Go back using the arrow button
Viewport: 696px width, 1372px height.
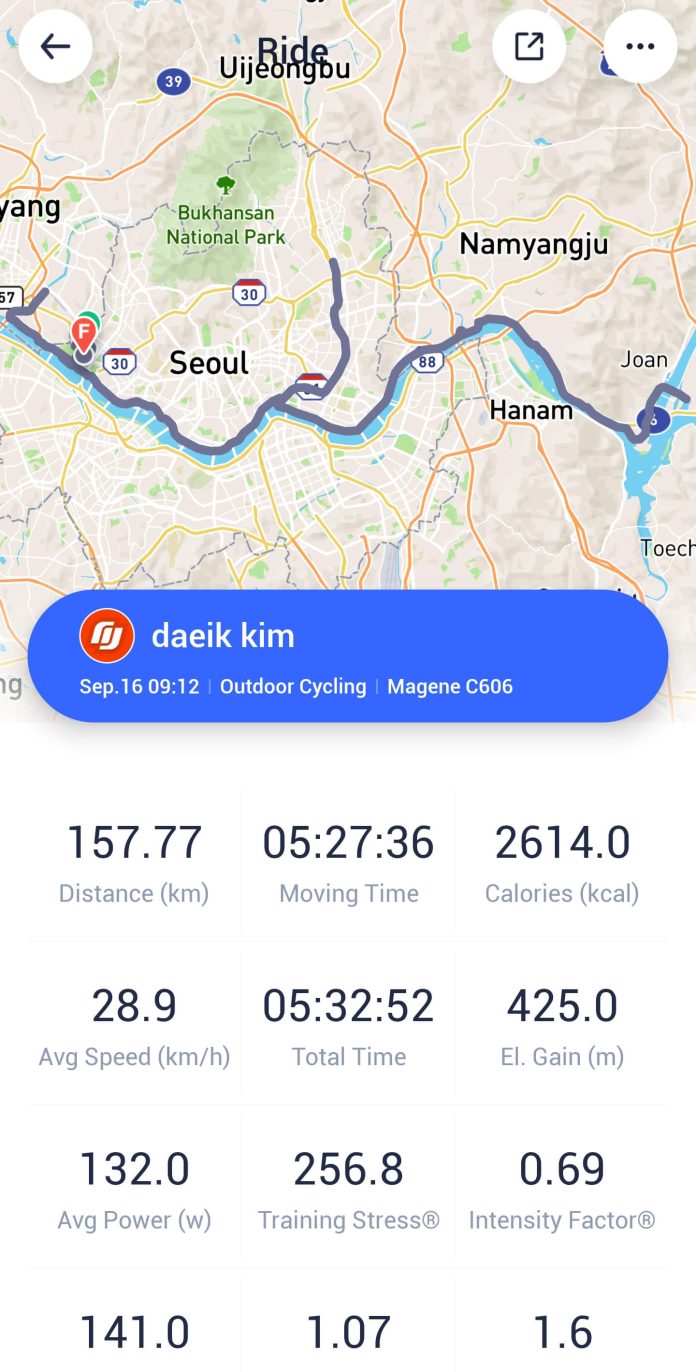pos(55,46)
